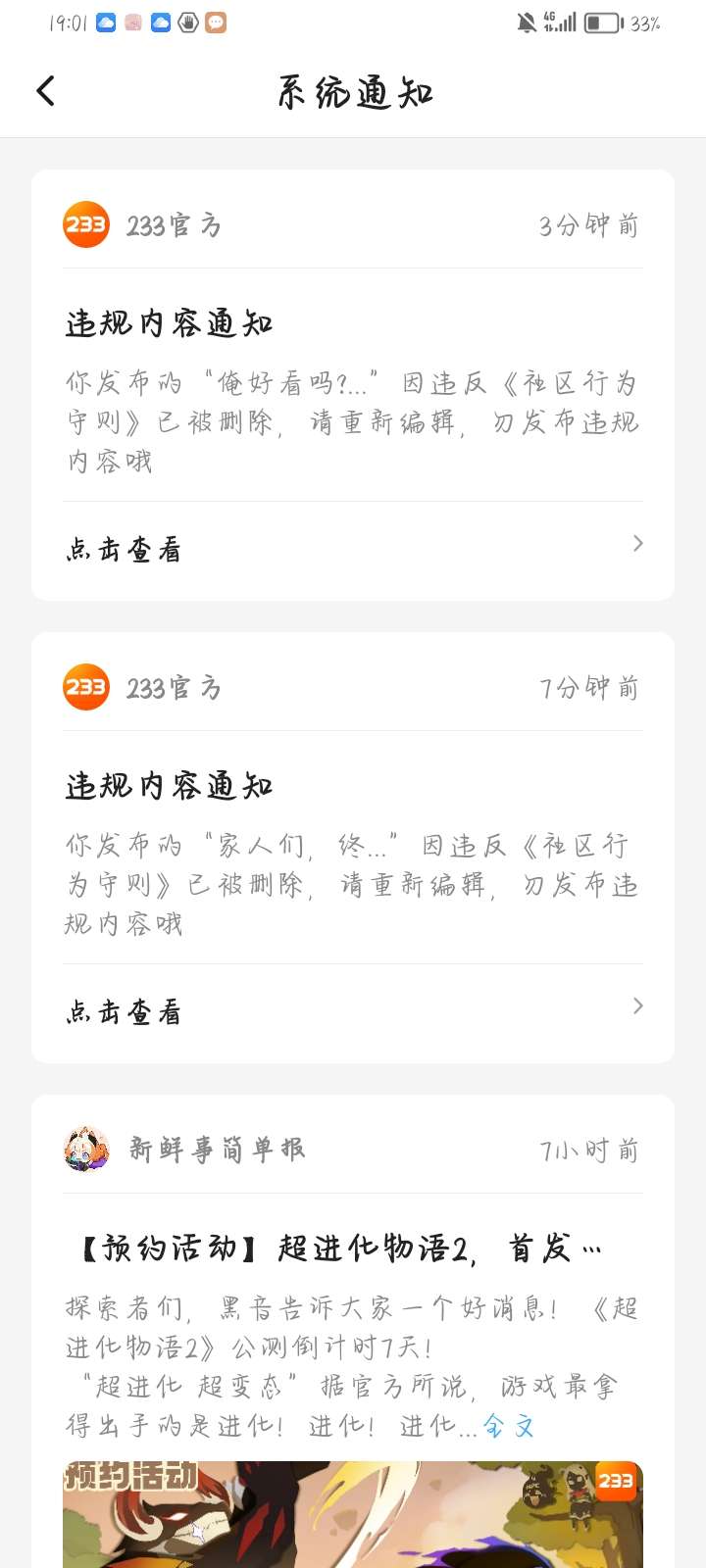Open 点击查看 for the 俺好看吗 violation notice

click(x=353, y=548)
